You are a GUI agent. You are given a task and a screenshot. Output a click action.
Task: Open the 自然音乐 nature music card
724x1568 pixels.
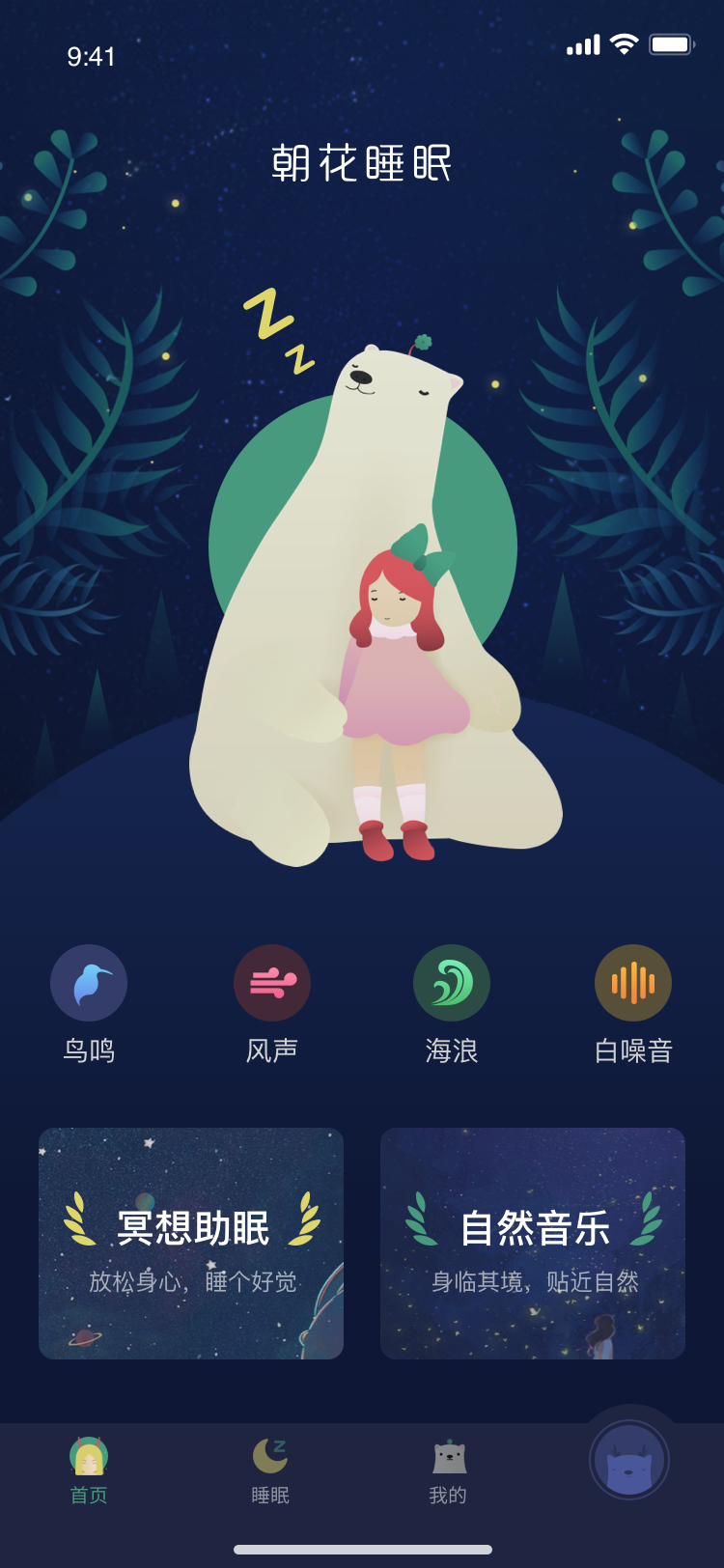click(x=533, y=1244)
